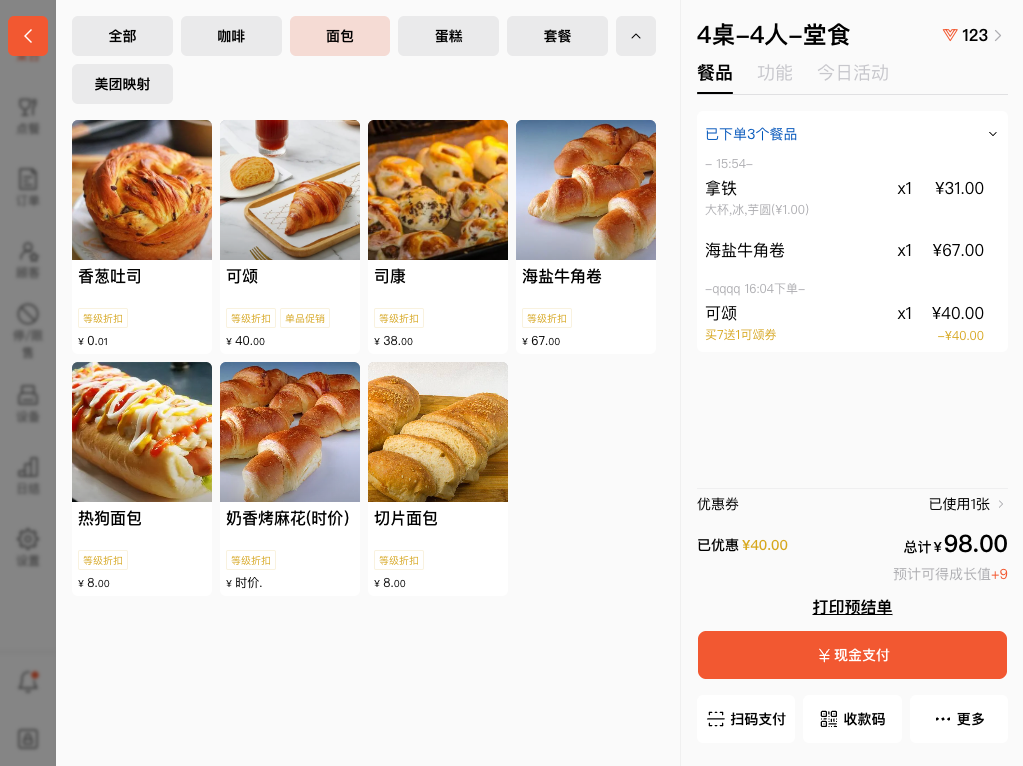Add 香葱吐司 to the order
1023x766 pixels.
[142, 236]
